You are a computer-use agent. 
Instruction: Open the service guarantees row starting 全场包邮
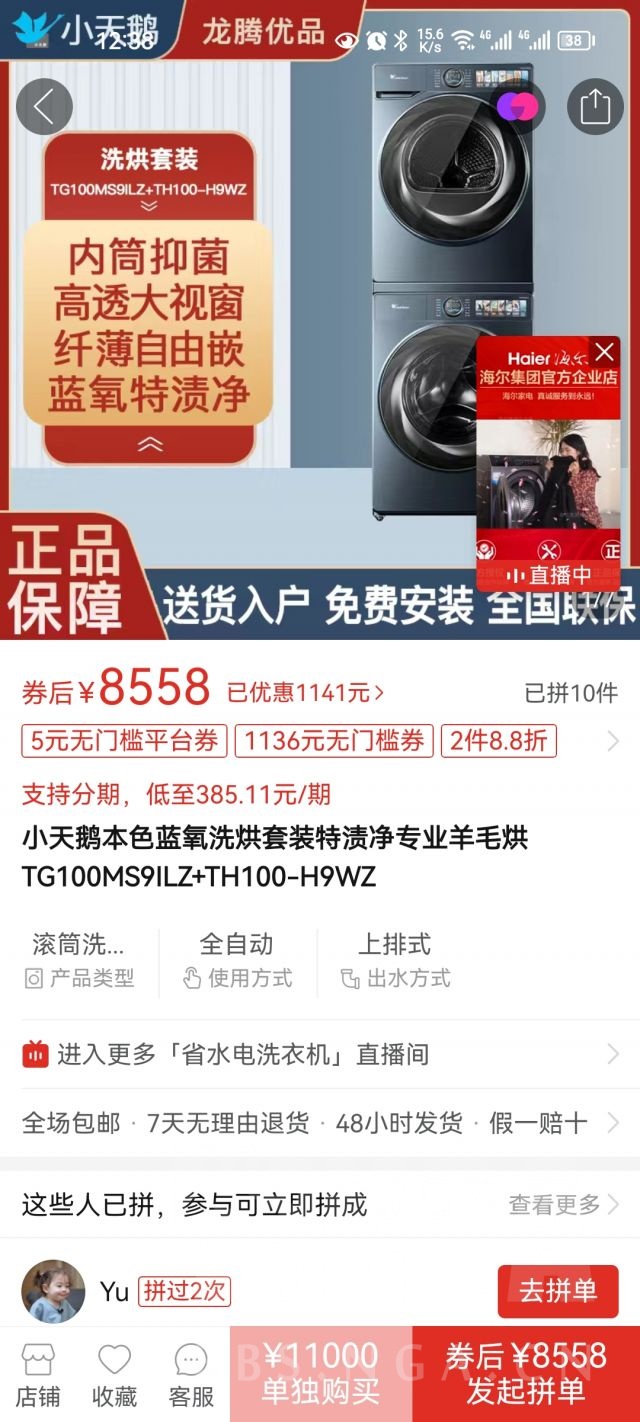(x=320, y=1123)
